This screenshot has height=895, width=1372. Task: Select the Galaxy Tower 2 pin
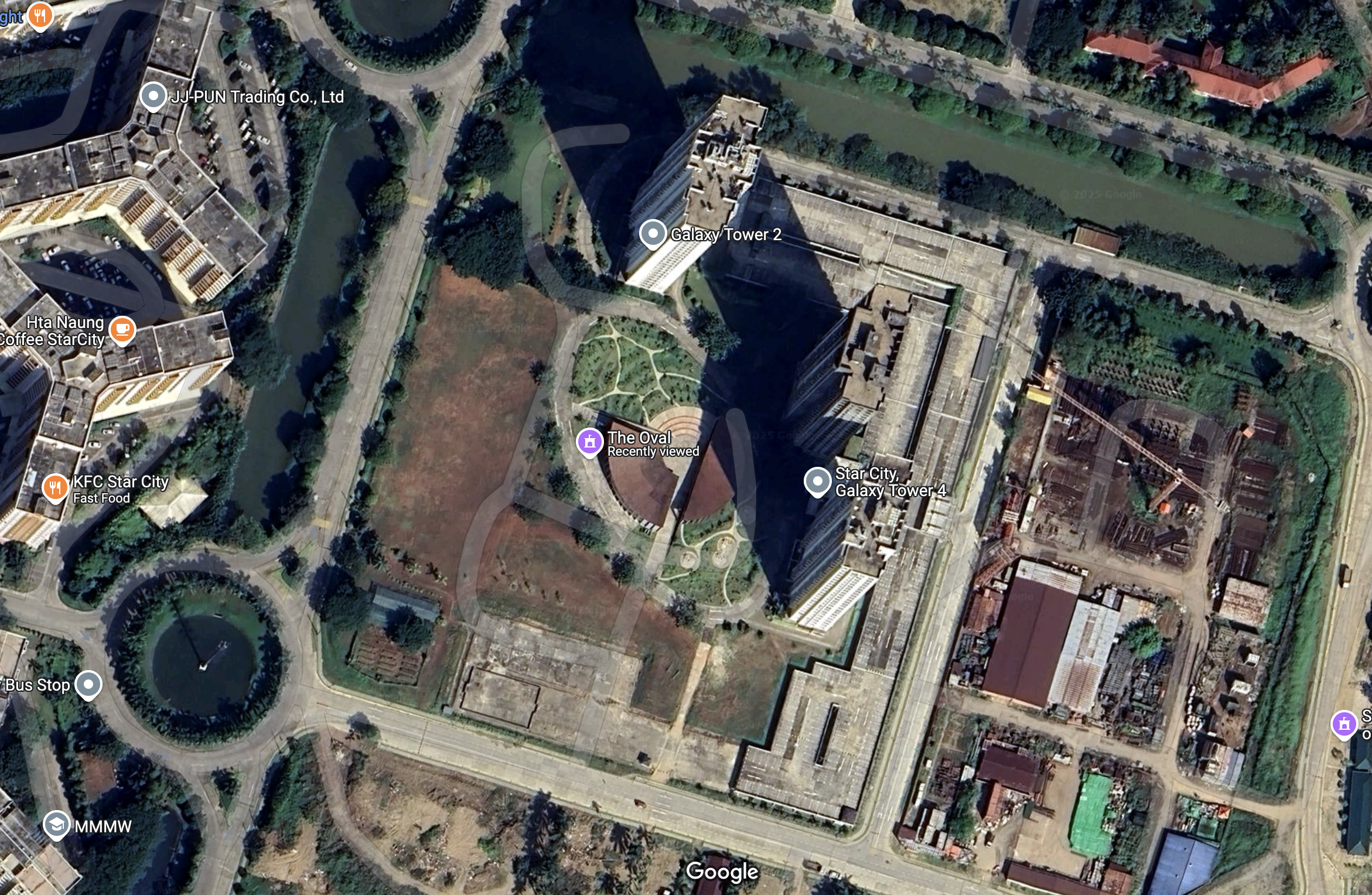653,234
